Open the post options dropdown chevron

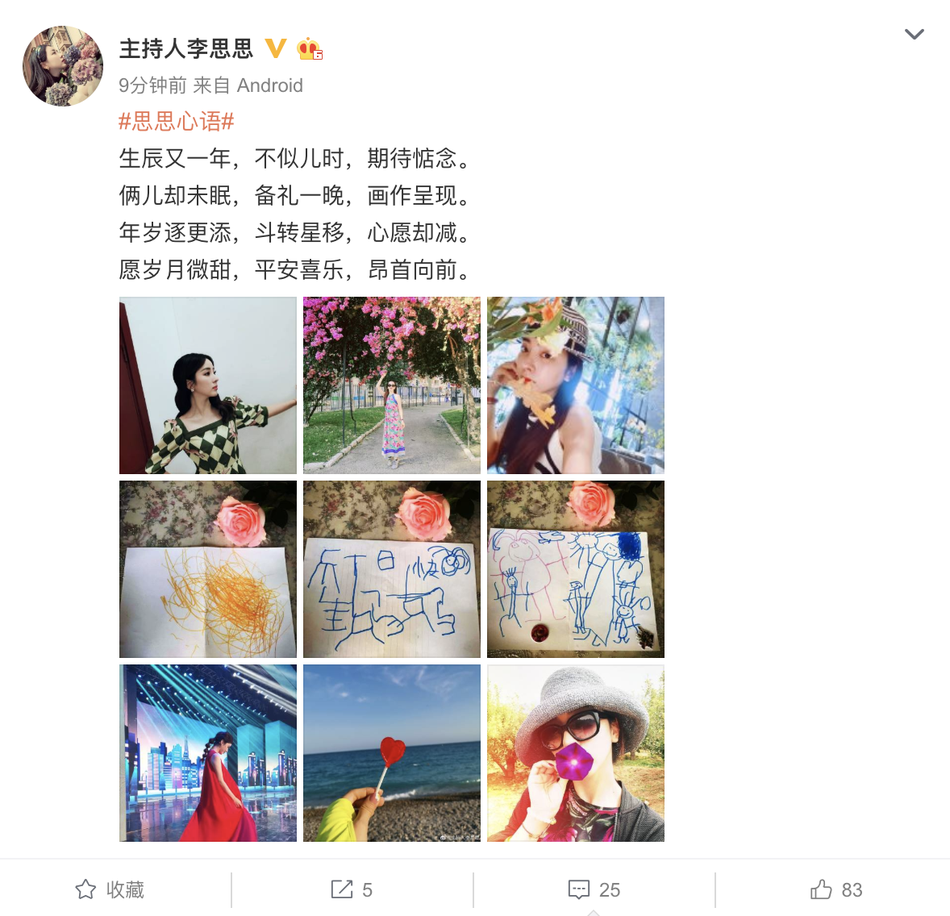(x=914, y=35)
